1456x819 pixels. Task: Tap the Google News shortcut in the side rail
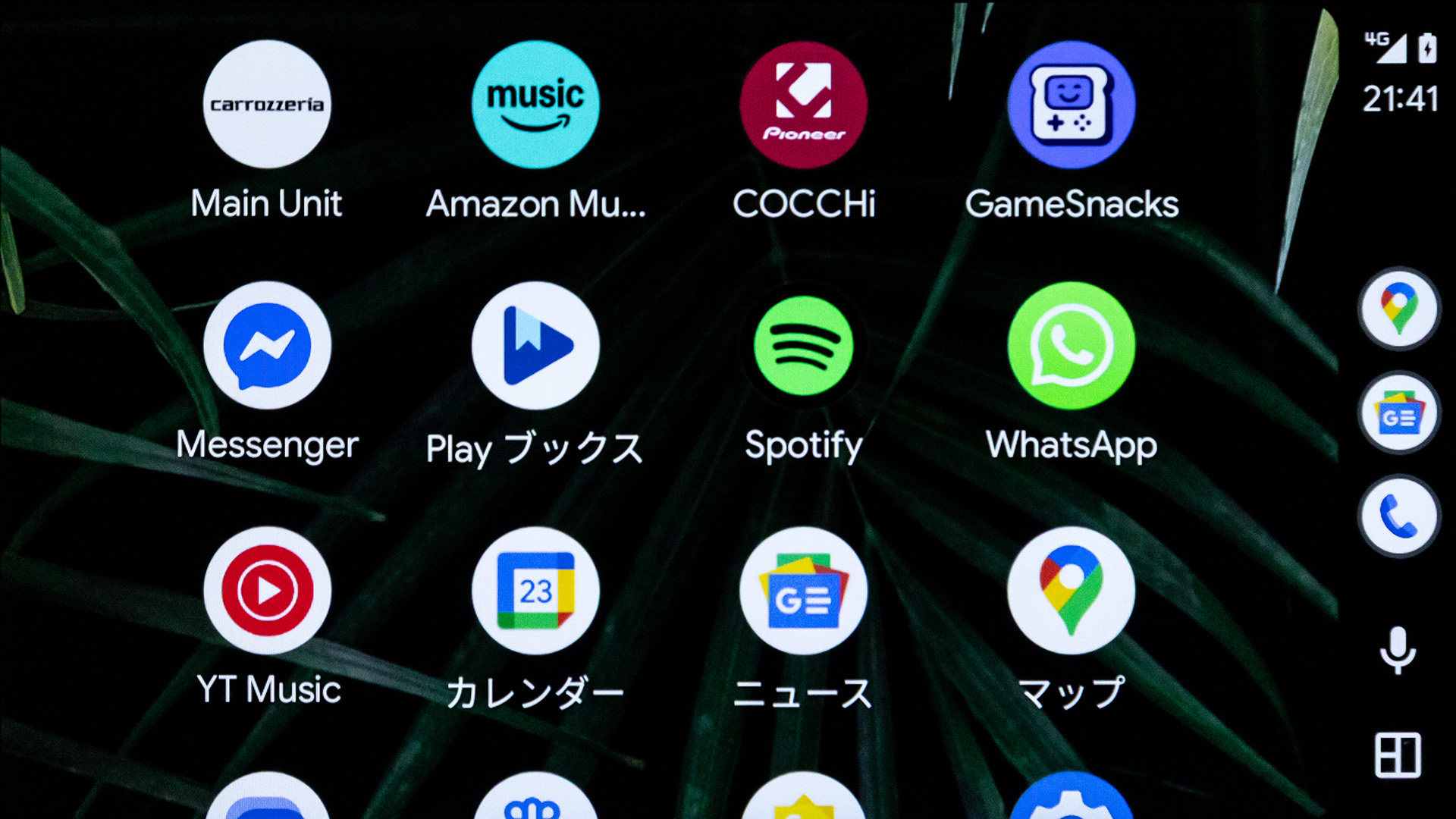pos(1399,413)
